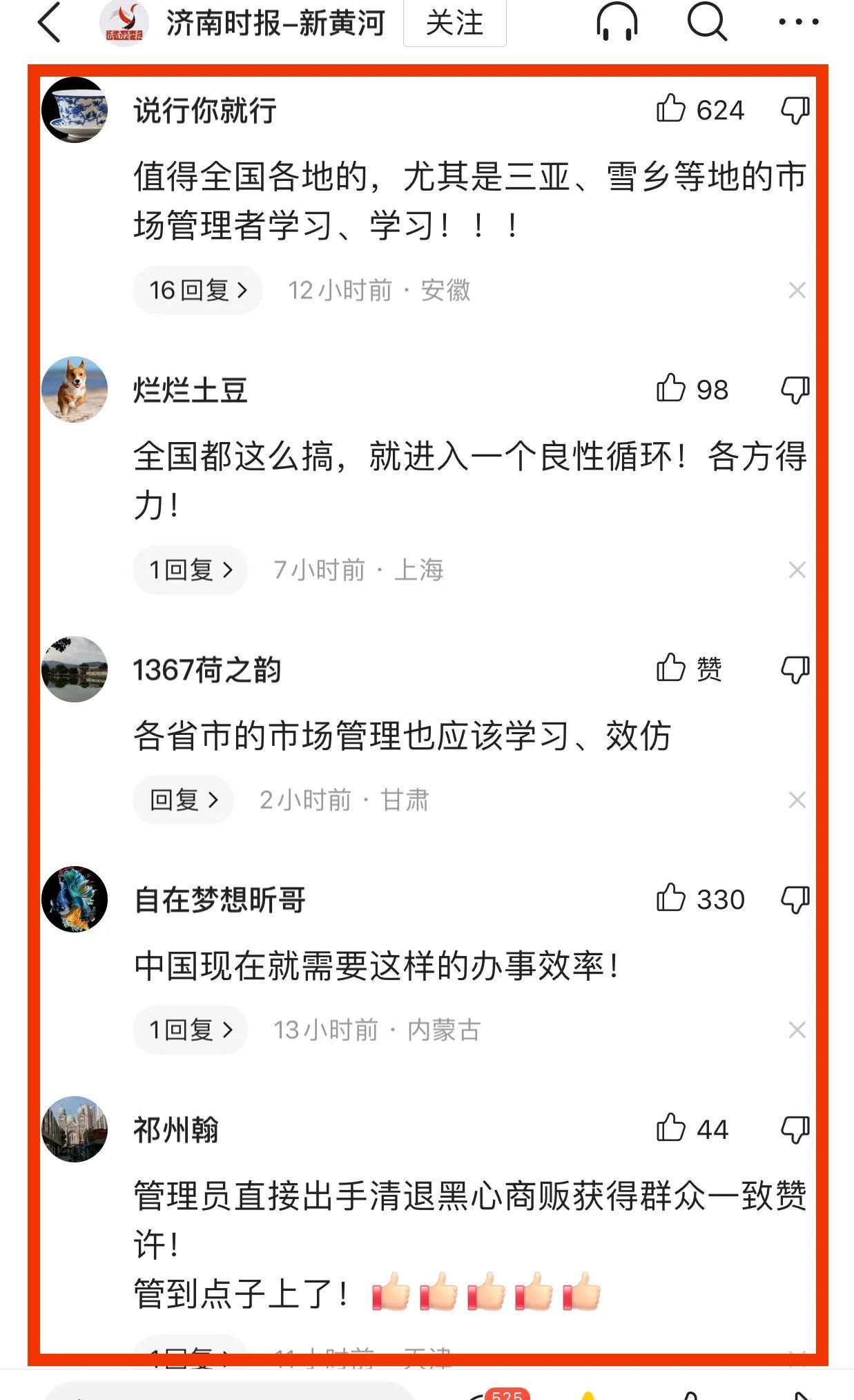Go back to the previous page
The height and width of the screenshot is (1400, 854).
click(x=50, y=23)
